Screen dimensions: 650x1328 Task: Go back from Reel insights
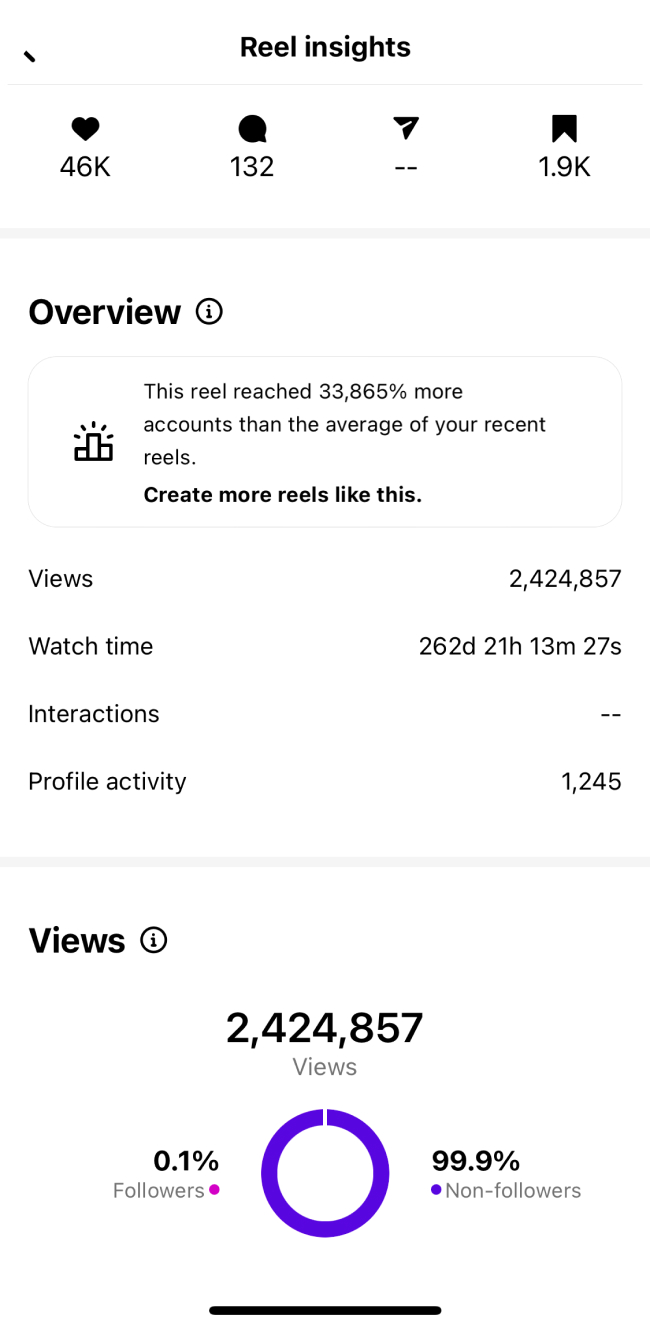click(30, 56)
